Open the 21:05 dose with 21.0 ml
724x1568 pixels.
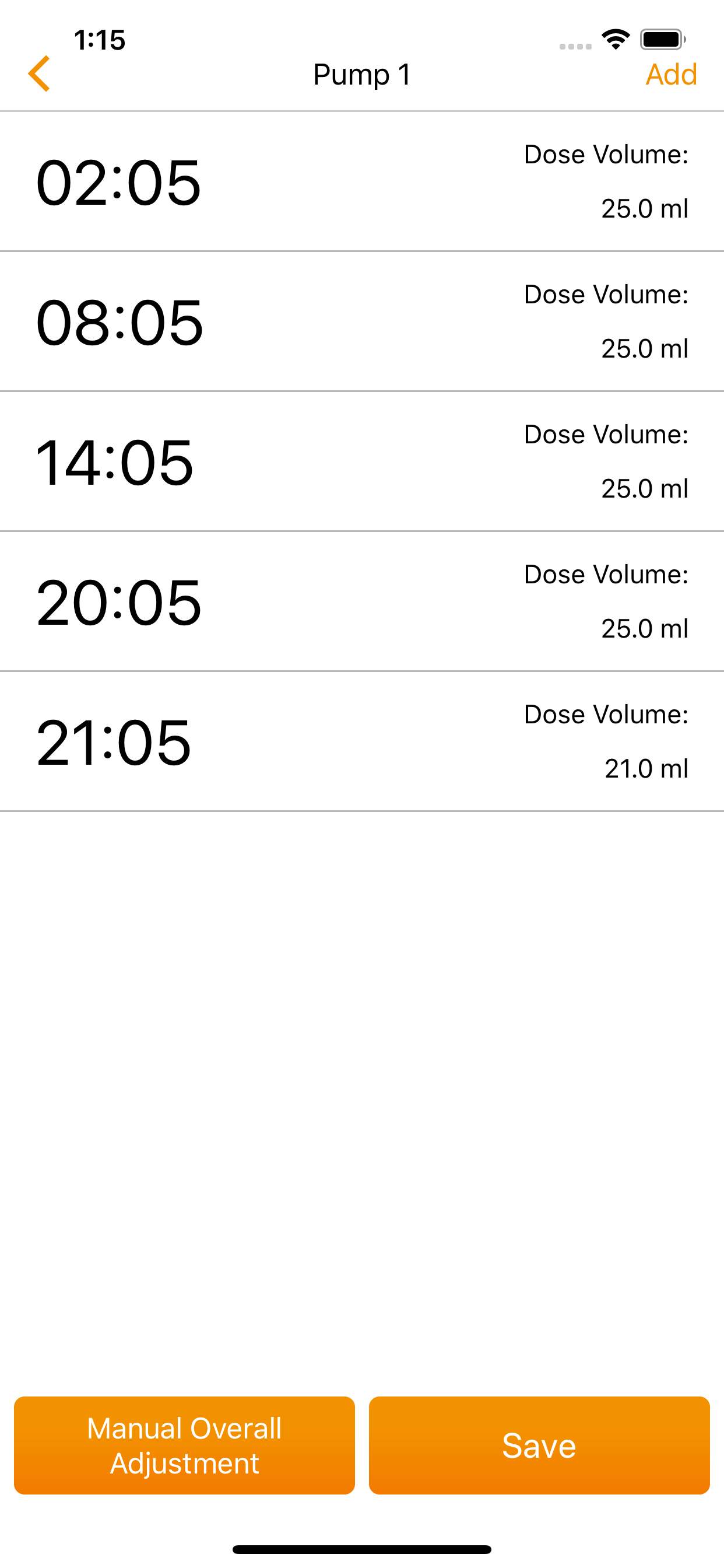362,741
